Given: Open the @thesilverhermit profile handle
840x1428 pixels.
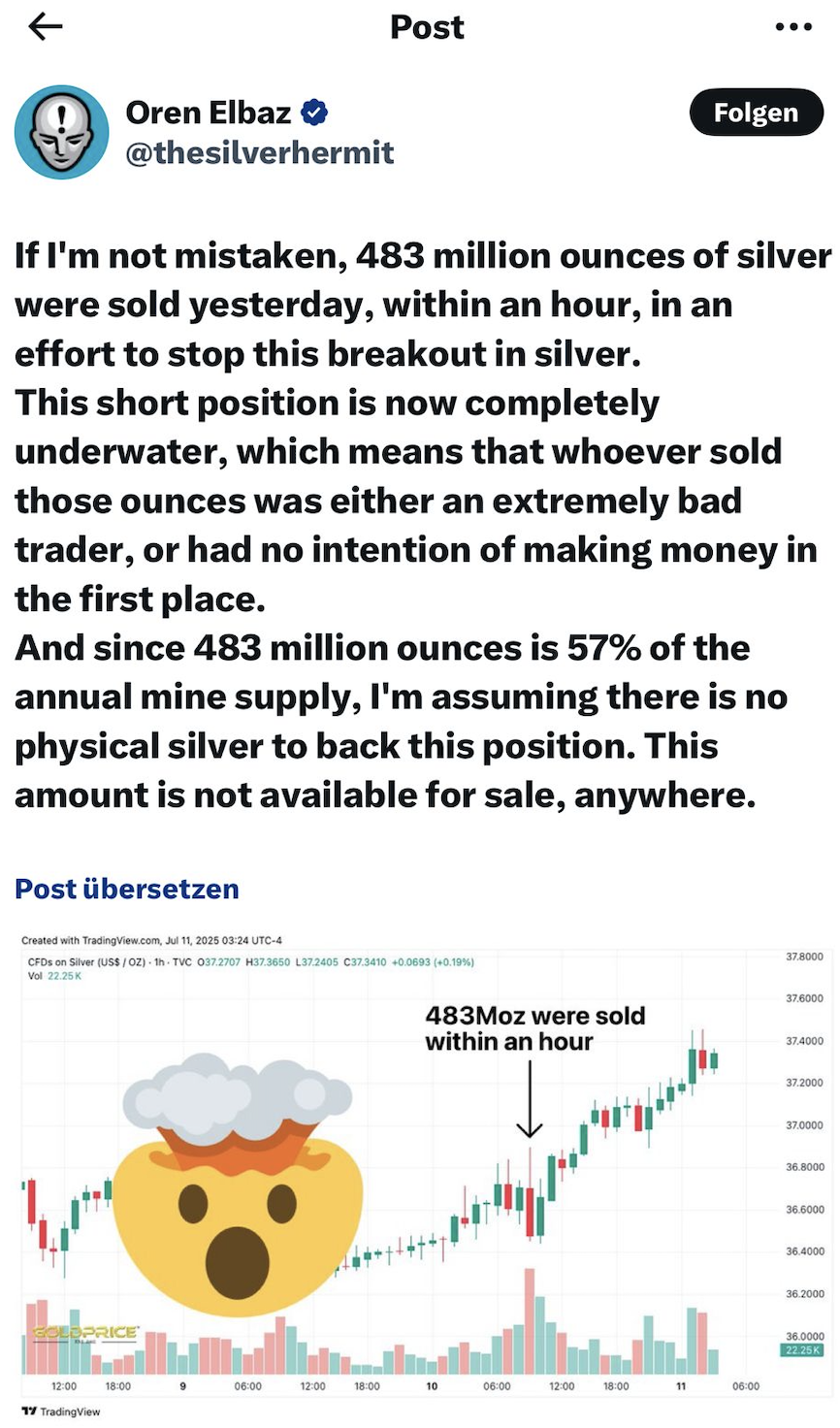Looking at the screenshot, I should [260, 153].
